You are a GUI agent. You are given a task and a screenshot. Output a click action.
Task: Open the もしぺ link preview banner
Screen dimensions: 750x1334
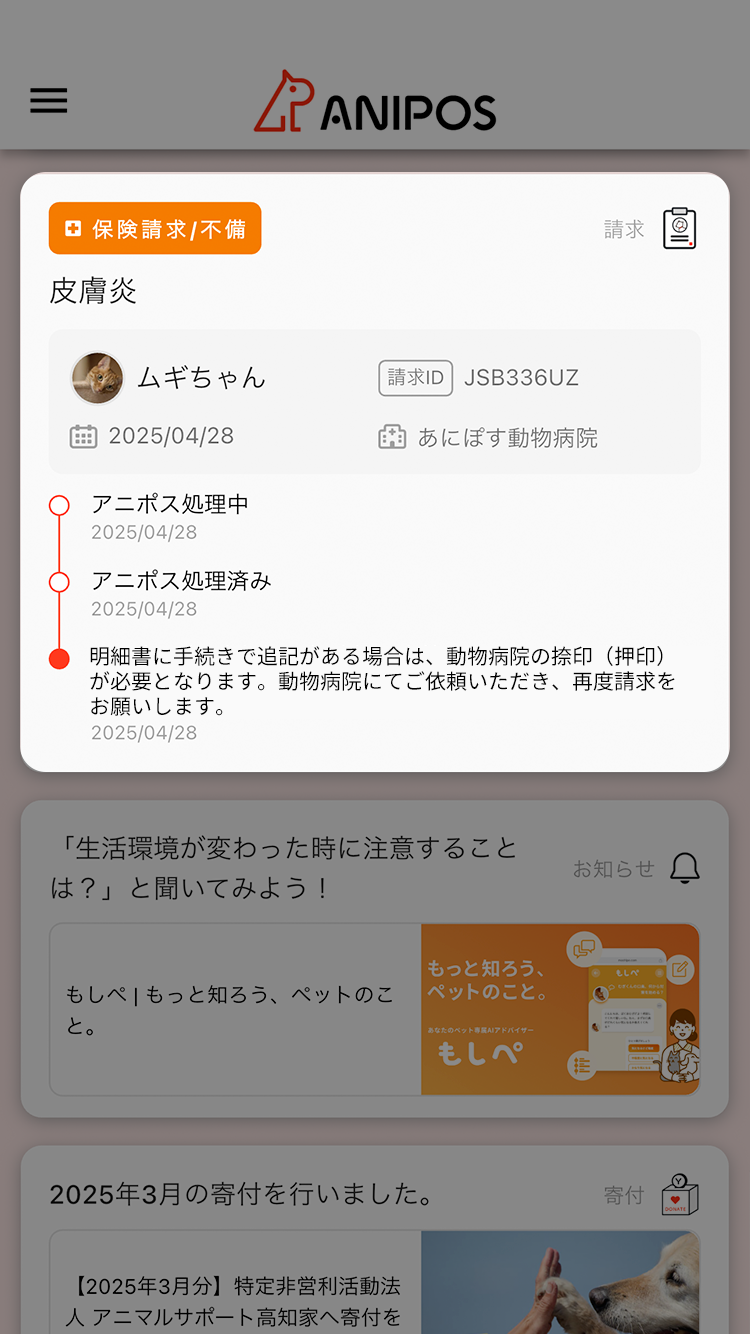[374, 1009]
